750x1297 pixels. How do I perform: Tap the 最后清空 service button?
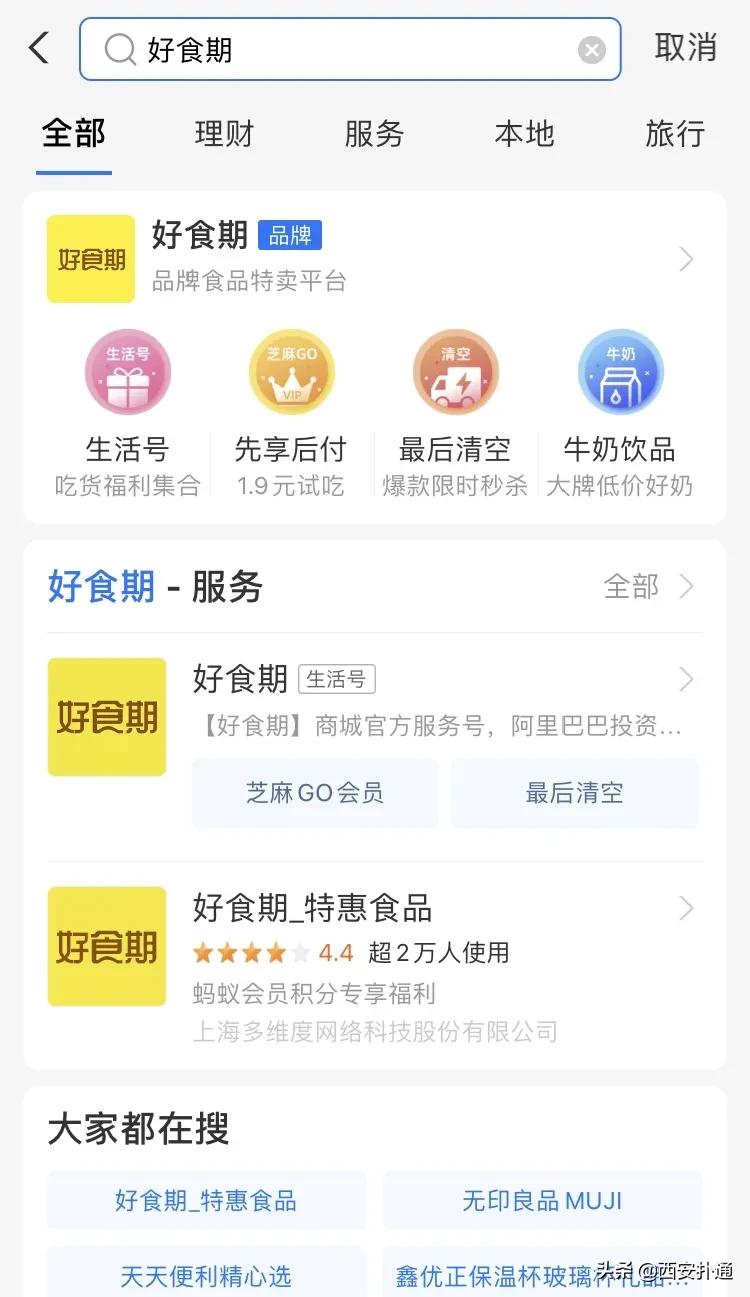575,793
